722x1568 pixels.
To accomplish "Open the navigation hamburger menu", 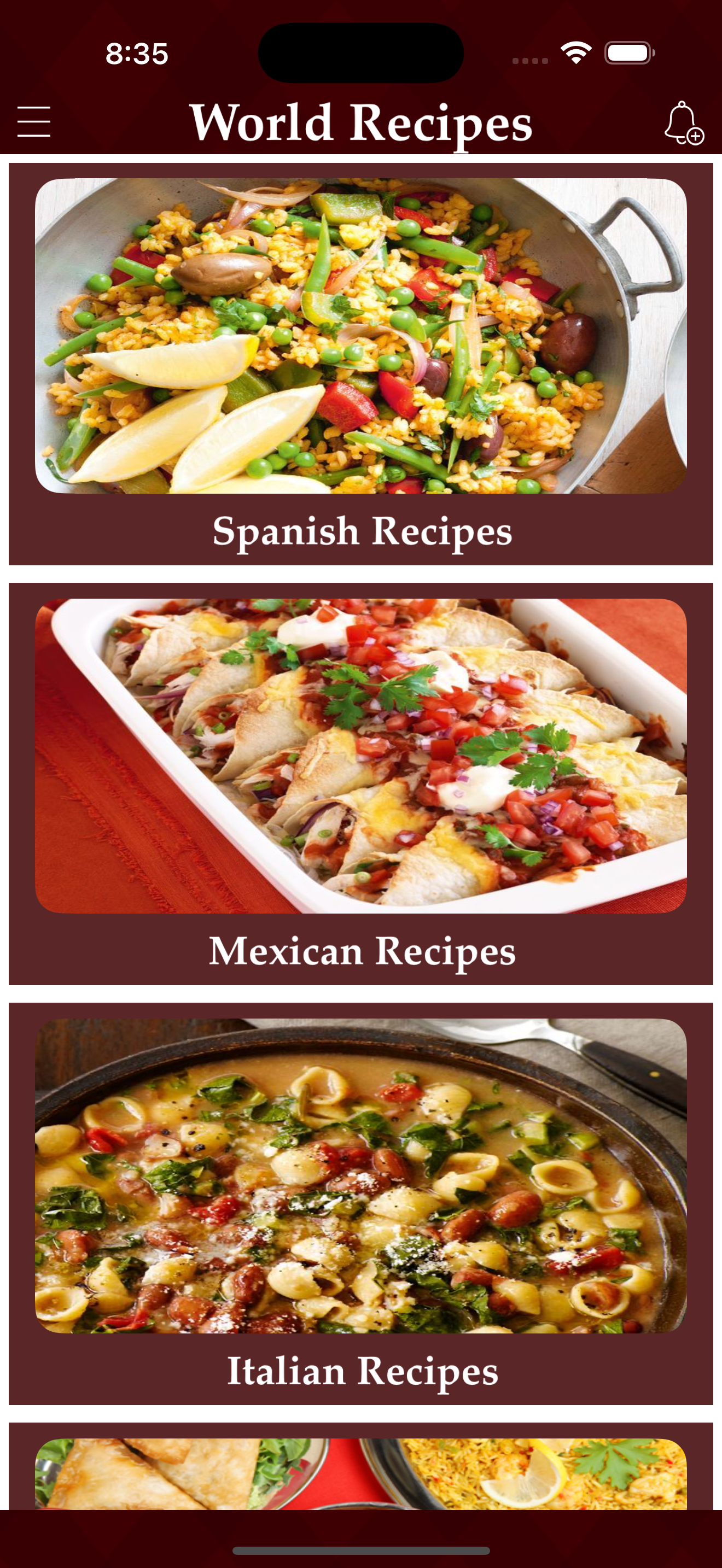I will click(33, 121).
